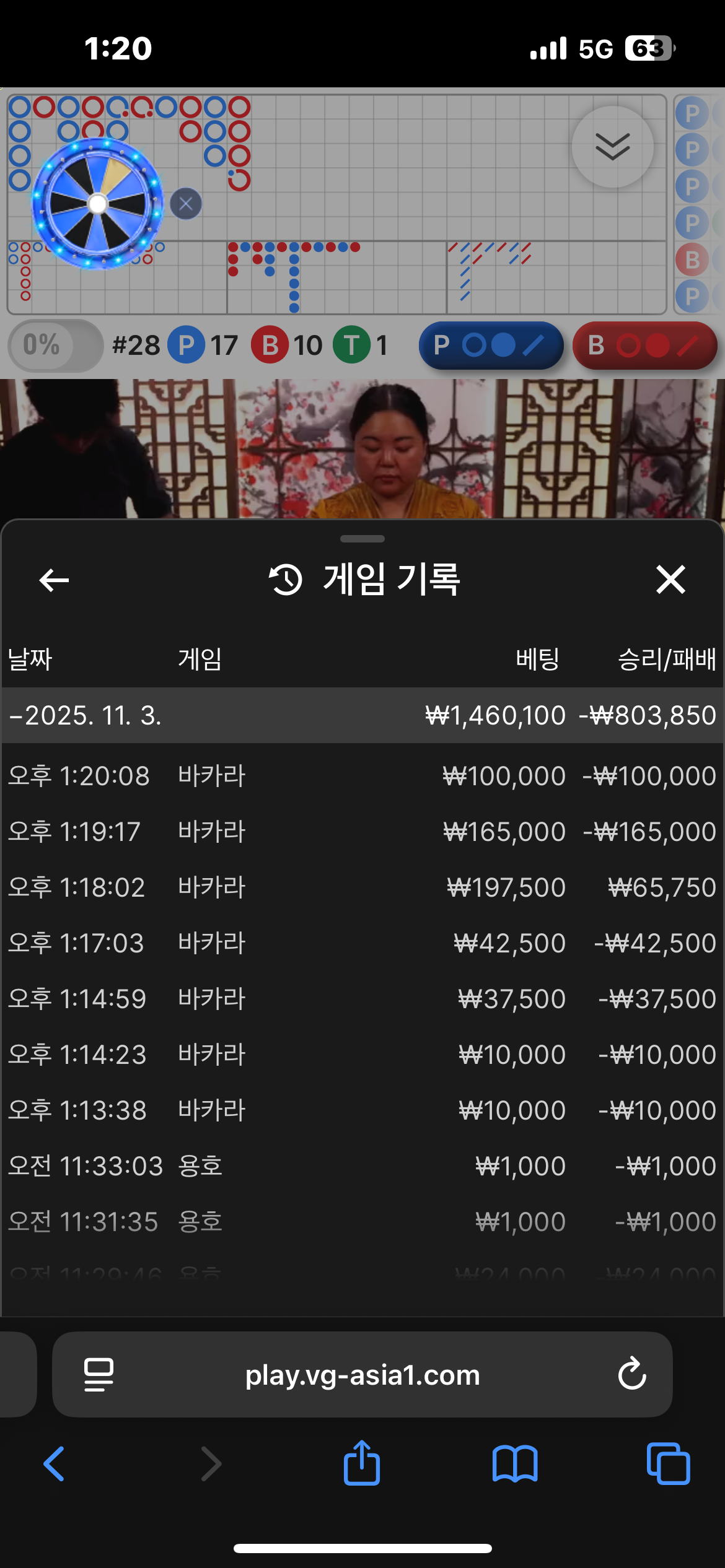
Task: Open the 오후 1:13:38 바카라 record
Action: (x=362, y=1110)
